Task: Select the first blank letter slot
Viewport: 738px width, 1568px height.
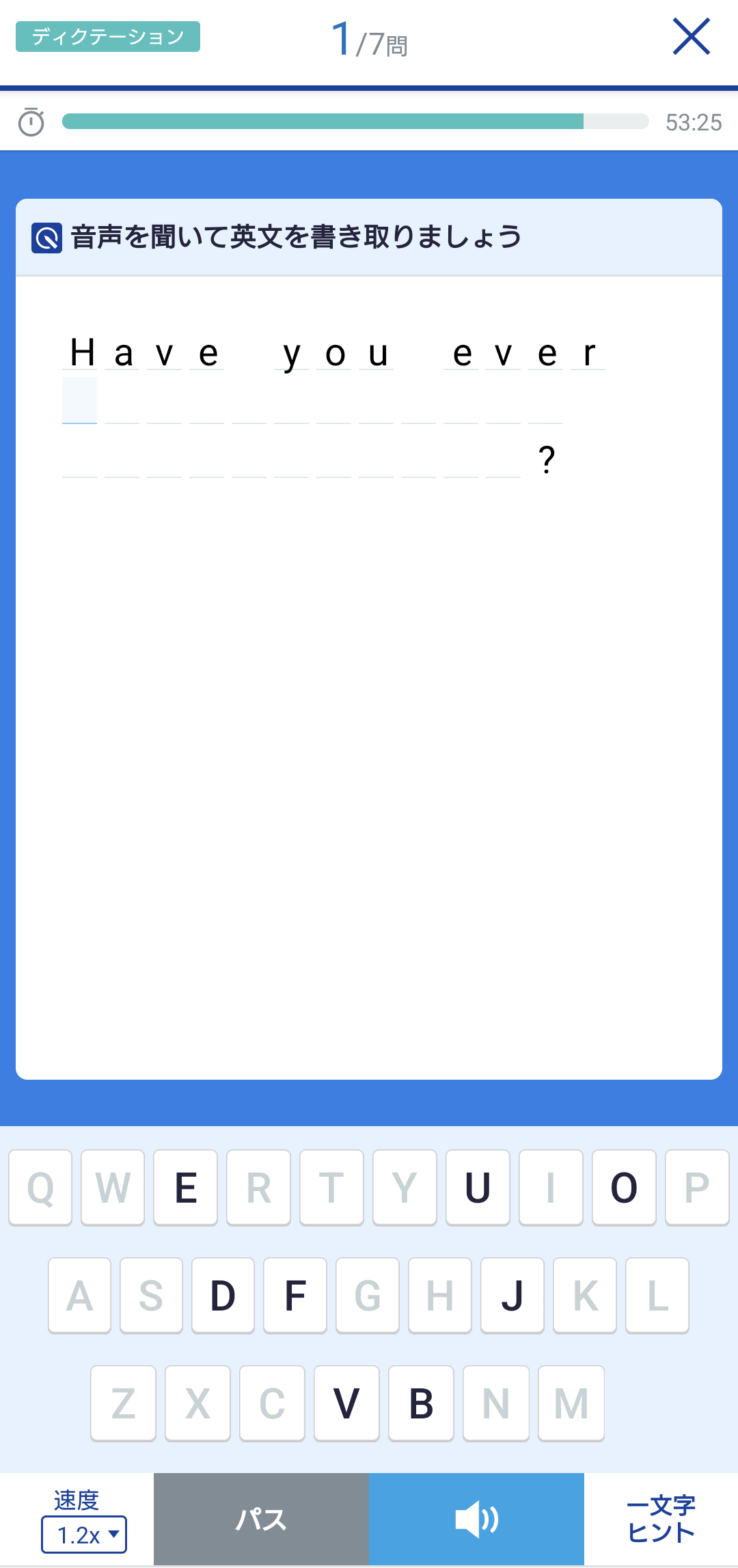Action: 79,401
